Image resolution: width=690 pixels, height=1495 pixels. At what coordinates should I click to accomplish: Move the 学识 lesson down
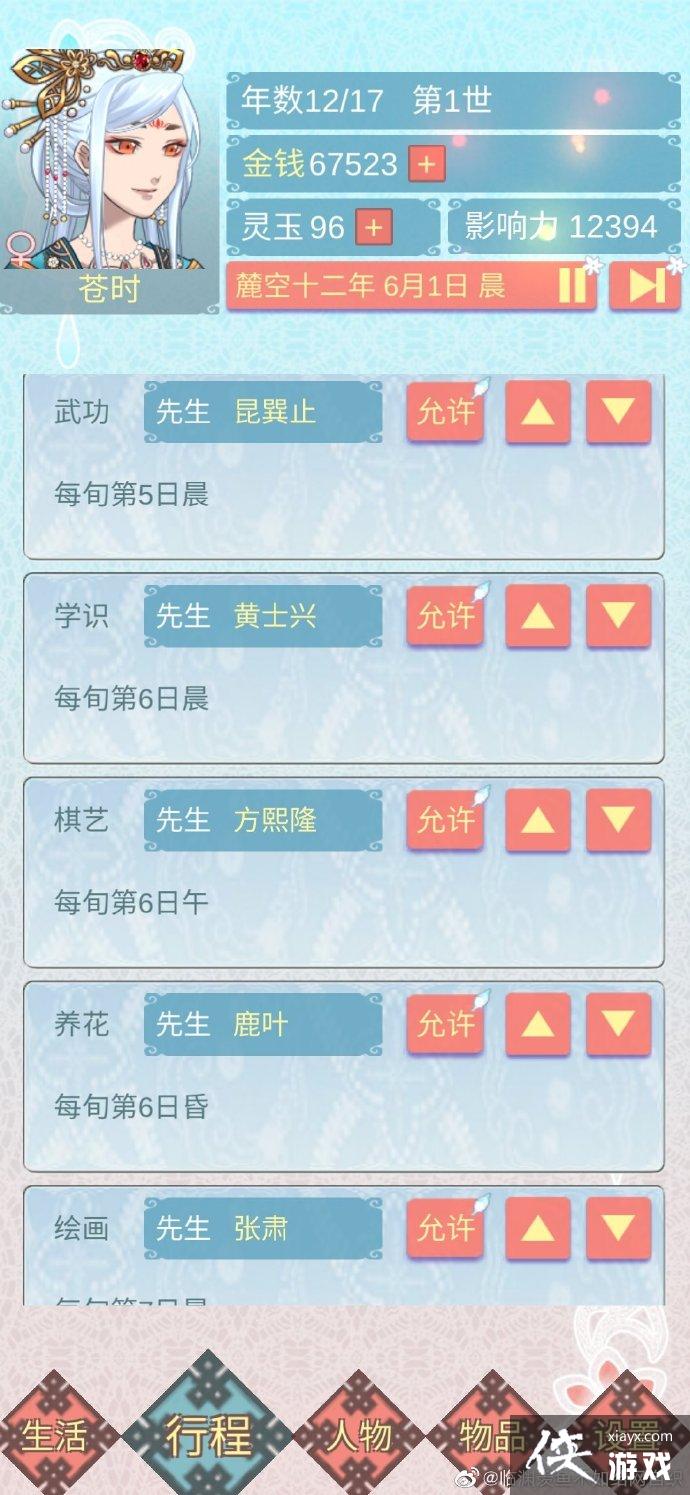(618, 616)
